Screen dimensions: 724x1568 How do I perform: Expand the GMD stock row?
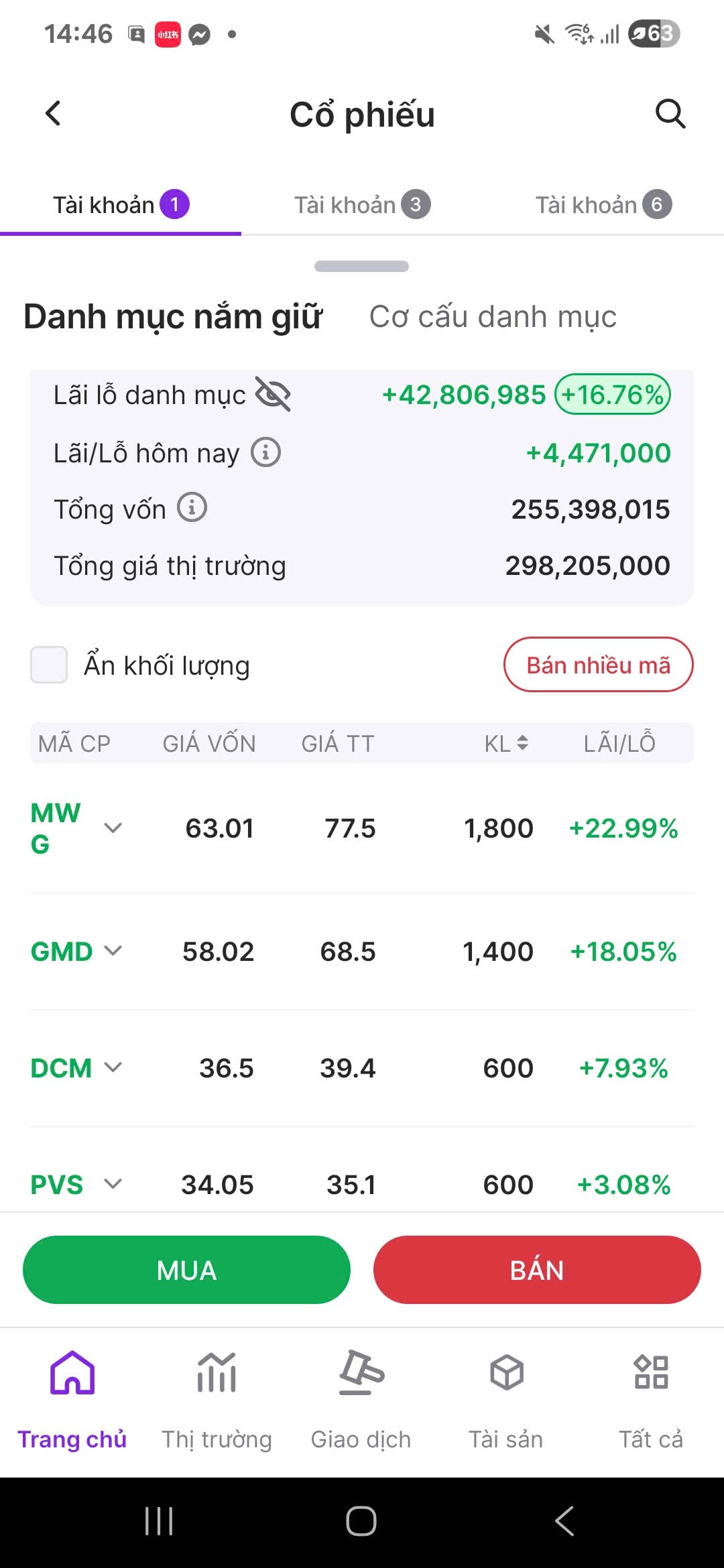pos(113,951)
